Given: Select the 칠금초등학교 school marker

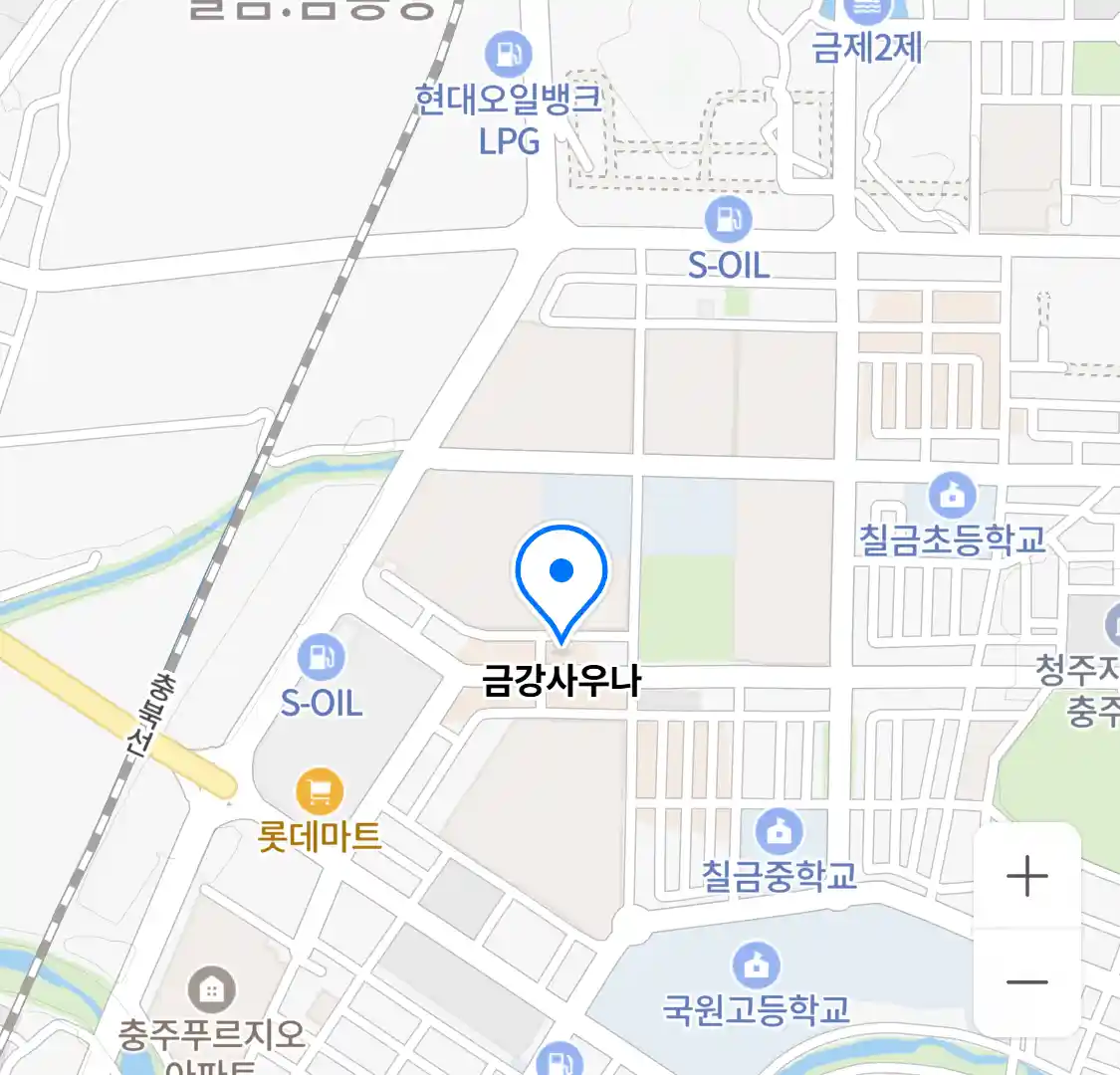Looking at the screenshot, I should 952,495.
